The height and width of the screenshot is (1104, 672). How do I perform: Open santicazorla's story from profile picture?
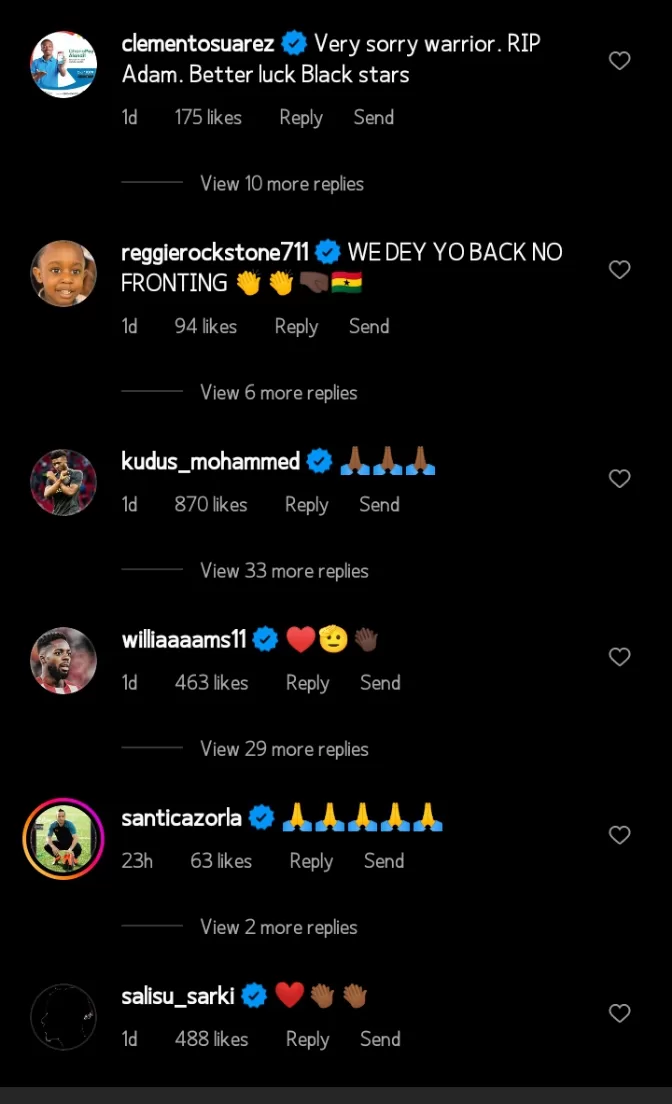[63, 838]
